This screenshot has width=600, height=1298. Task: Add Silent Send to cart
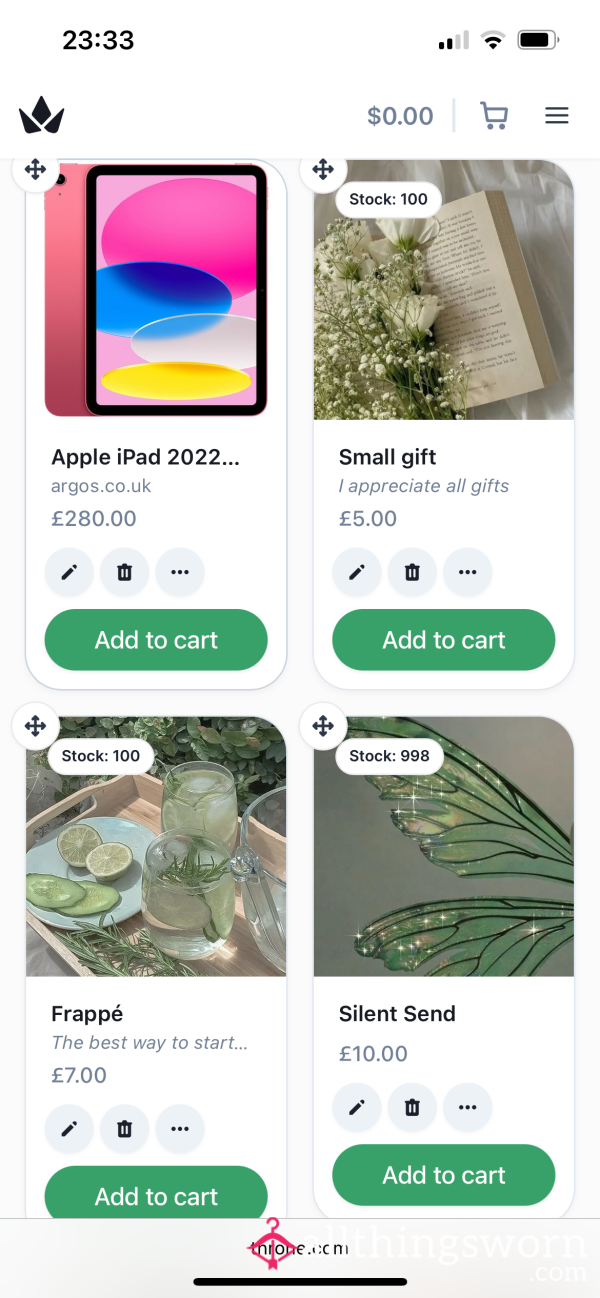click(444, 1175)
